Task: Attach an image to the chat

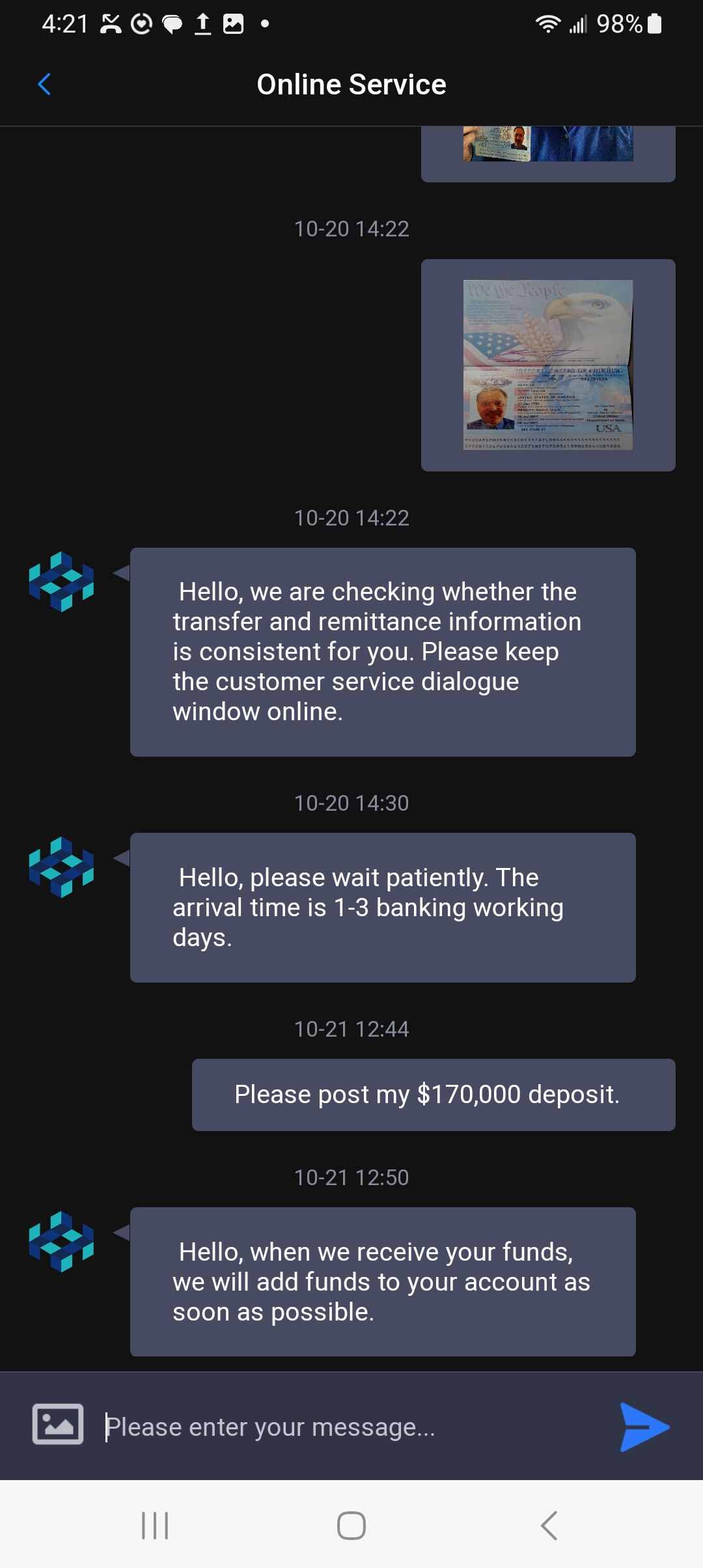Action: point(58,1424)
